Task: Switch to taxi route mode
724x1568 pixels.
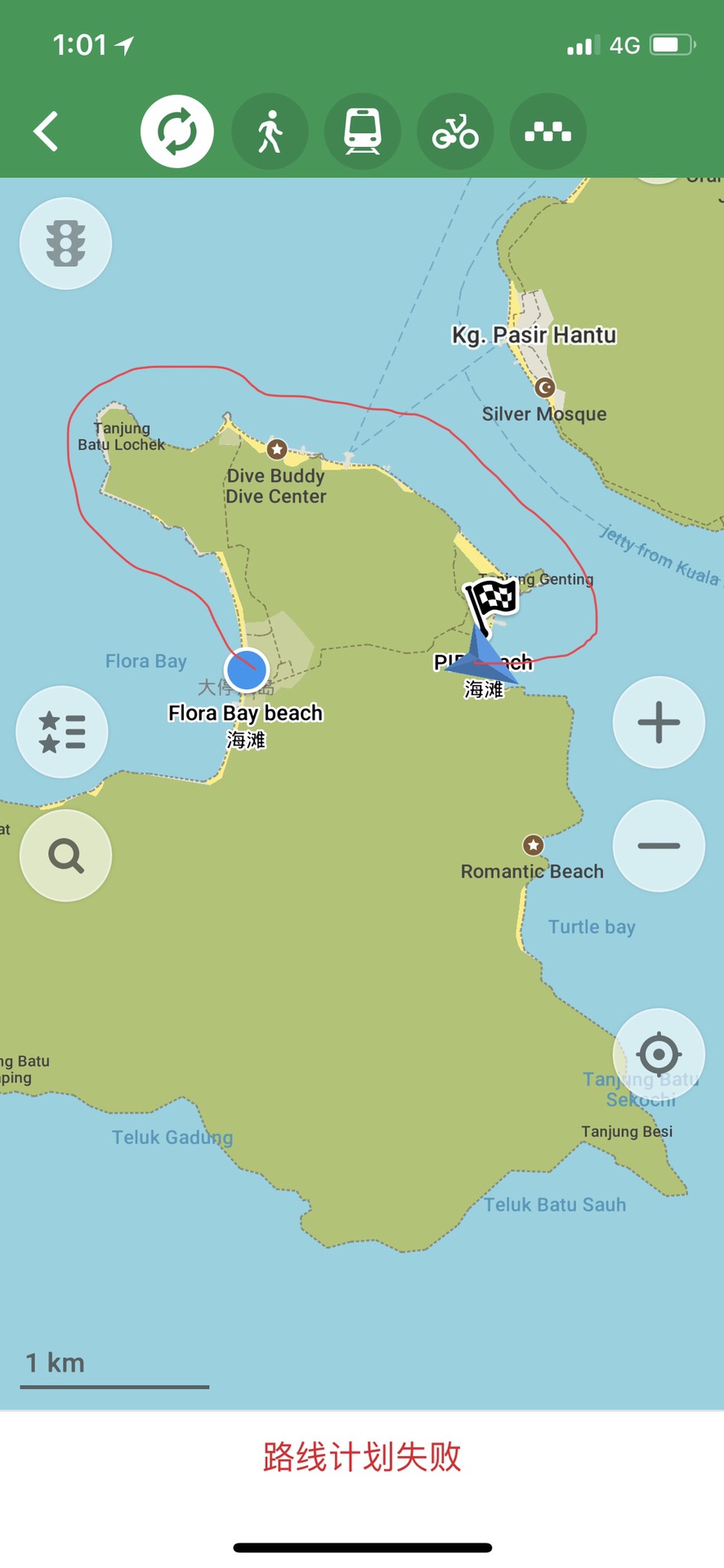Action: coord(547,131)
